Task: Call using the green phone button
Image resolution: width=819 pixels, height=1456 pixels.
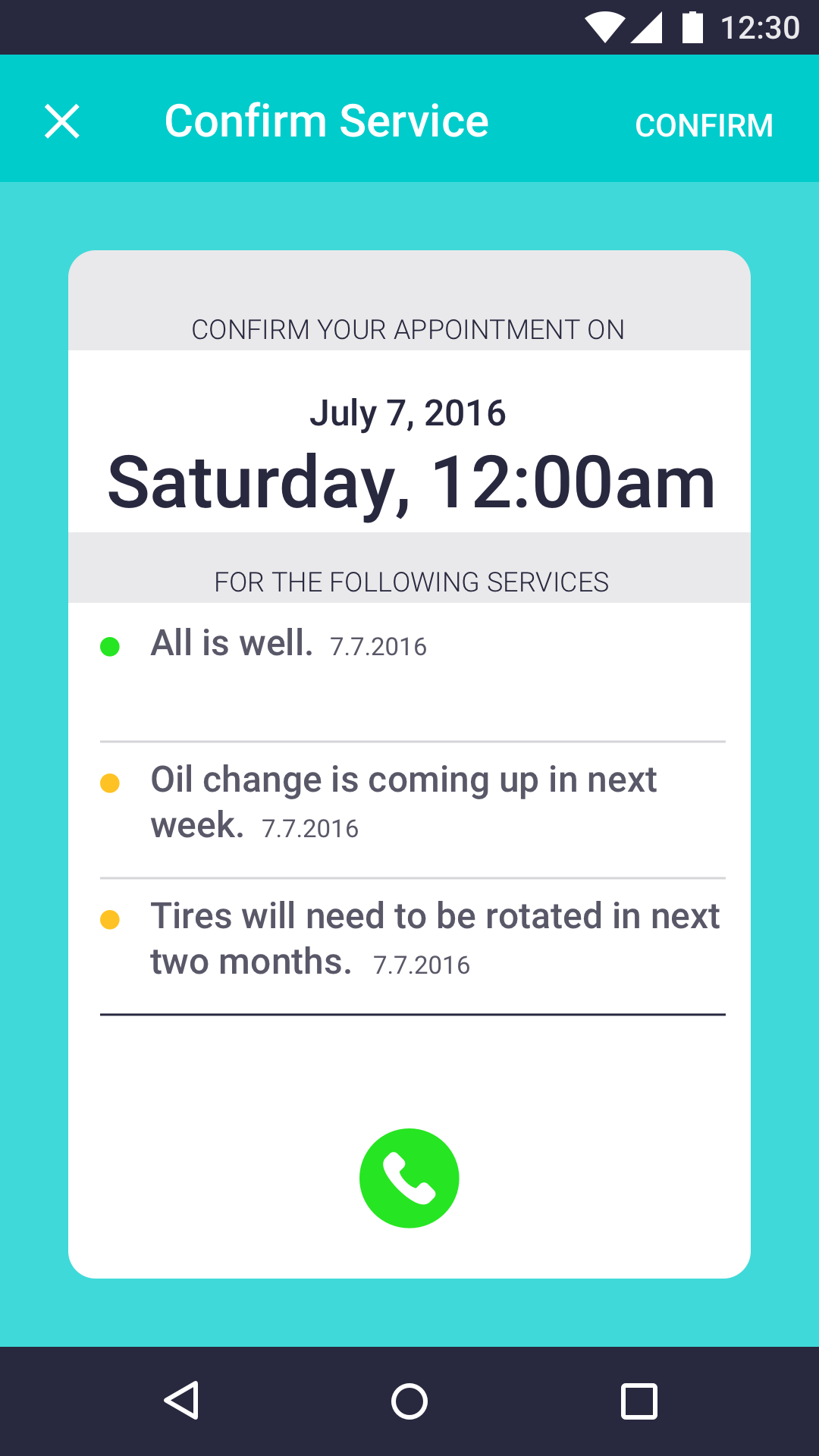Action: [x=409, y=1178]
